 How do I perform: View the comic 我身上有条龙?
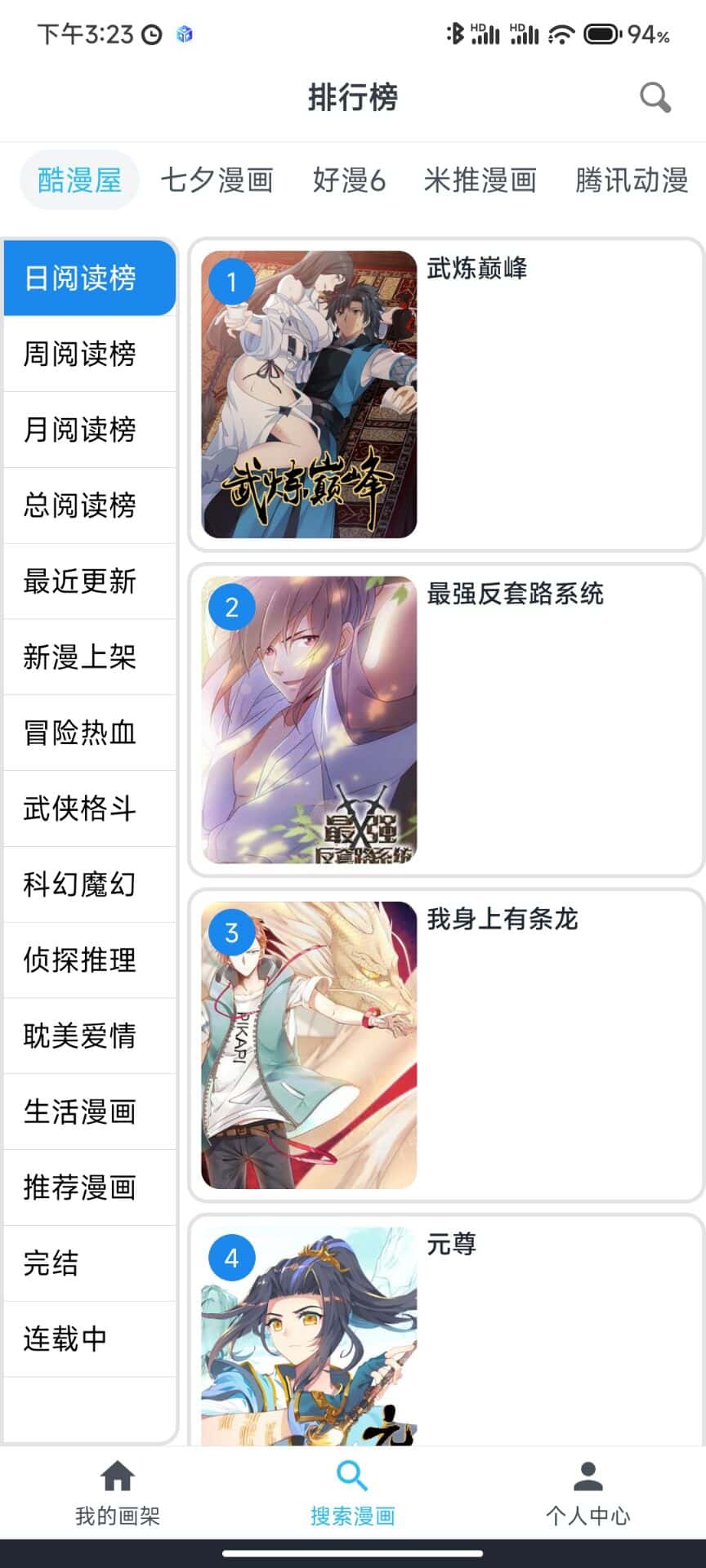446,1045
